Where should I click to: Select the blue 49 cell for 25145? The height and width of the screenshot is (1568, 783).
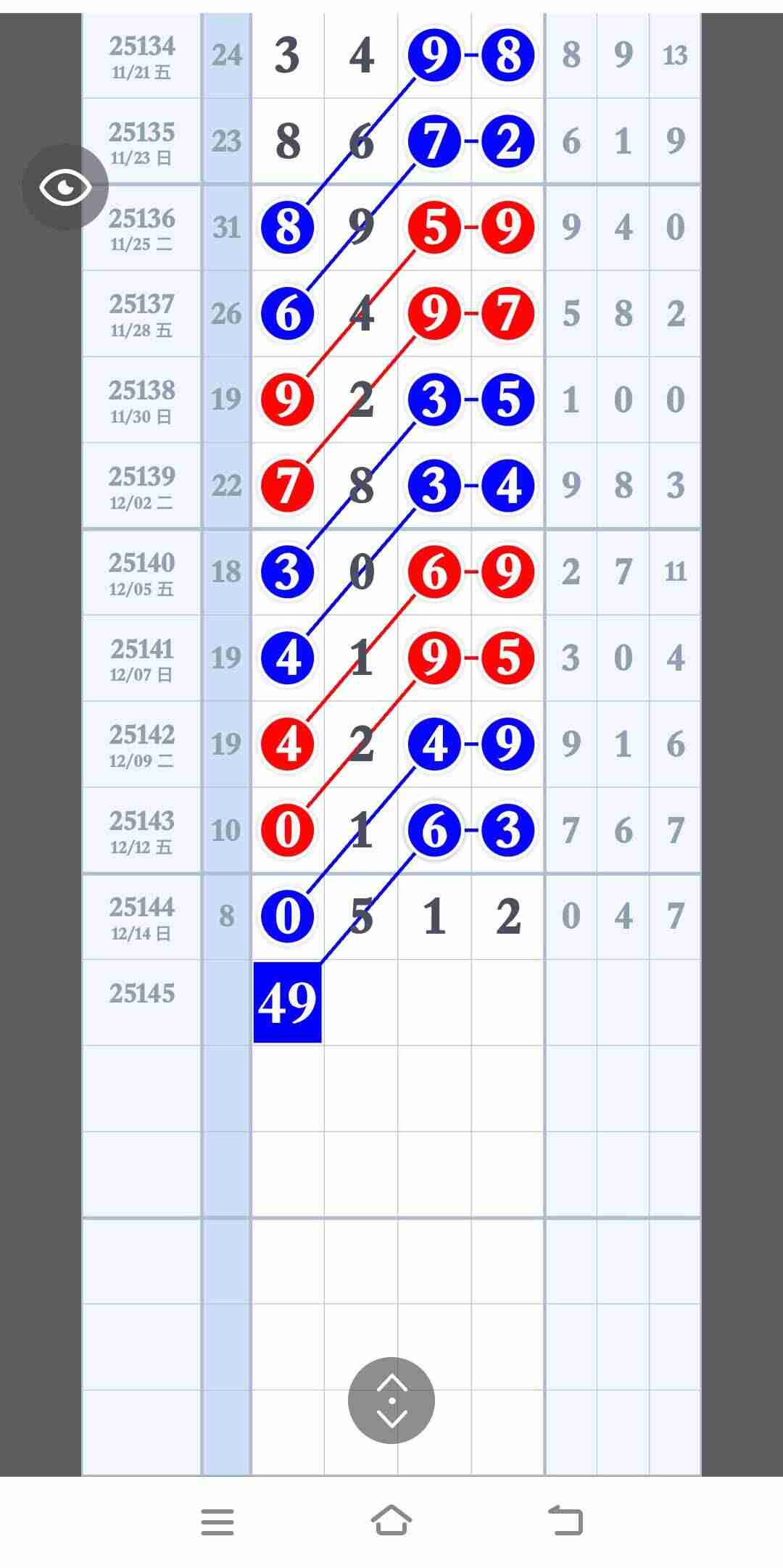pos(287,1003)
